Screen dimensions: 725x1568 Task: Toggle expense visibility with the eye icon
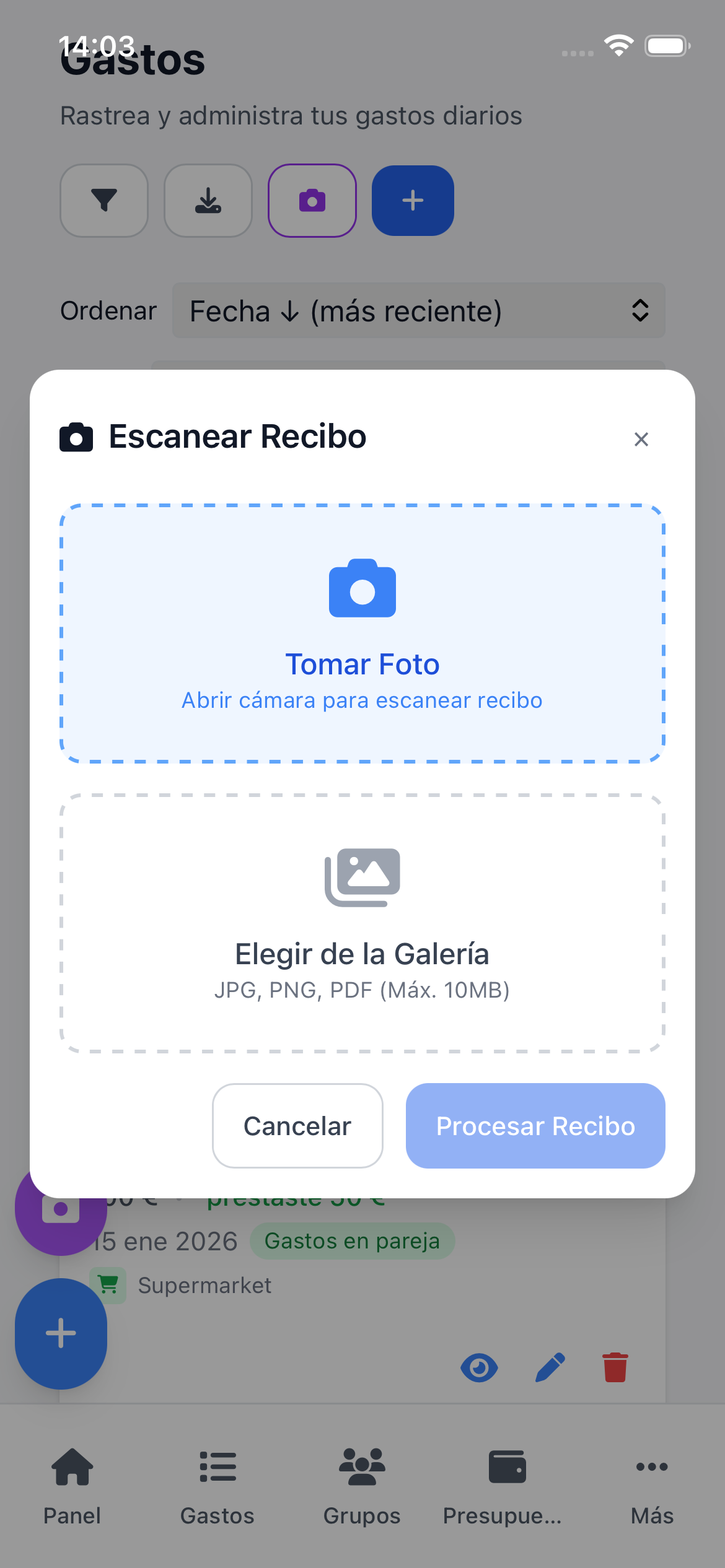pos(480,1369)
